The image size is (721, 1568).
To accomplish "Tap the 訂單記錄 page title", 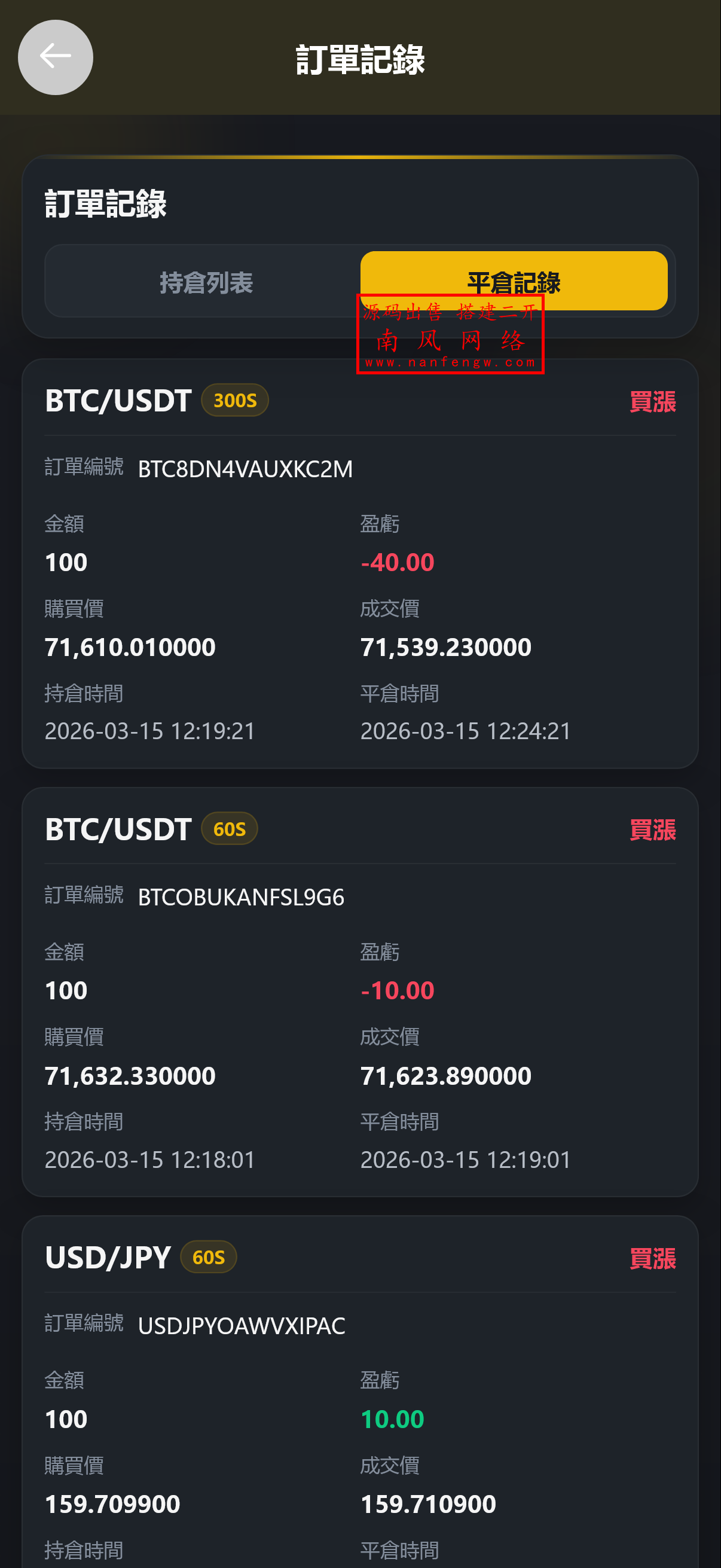I will pos(360,59).
